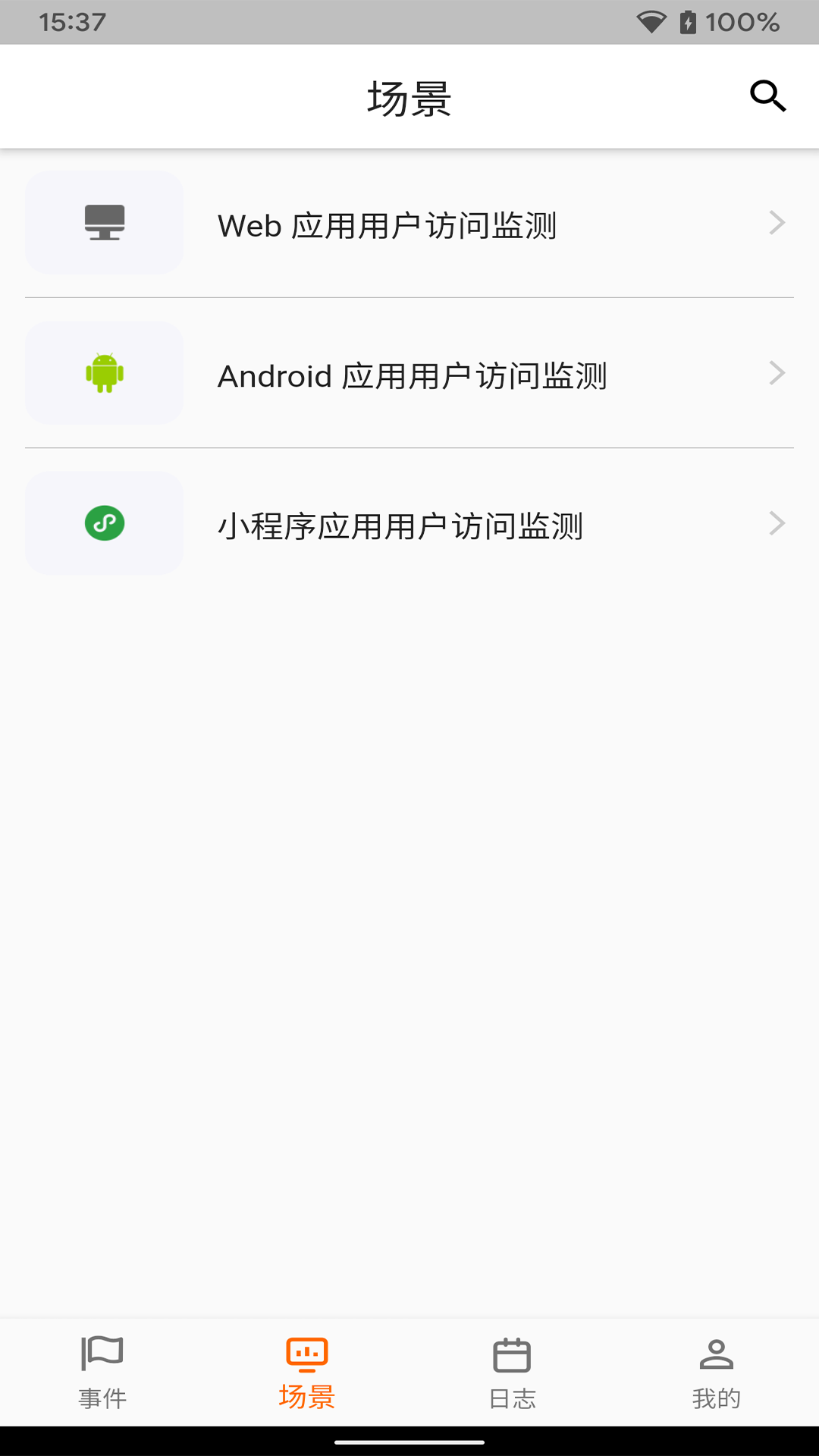
Task: Click the 场景 page title
Action: coord(408,97)
